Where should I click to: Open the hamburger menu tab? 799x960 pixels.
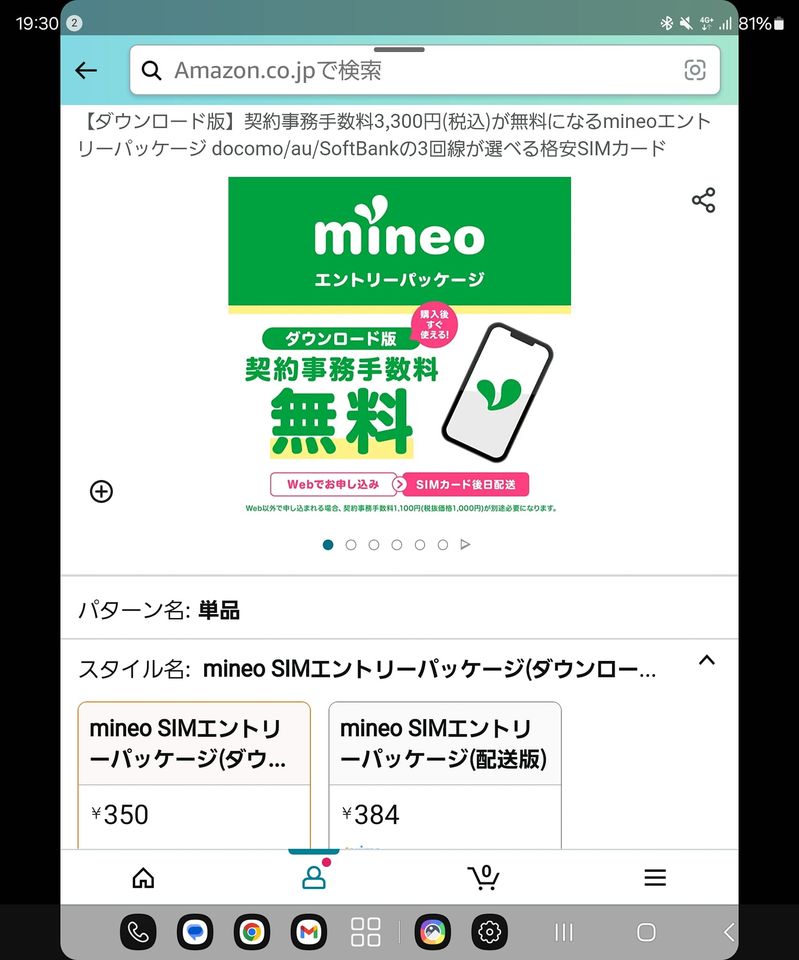(654, 878)
